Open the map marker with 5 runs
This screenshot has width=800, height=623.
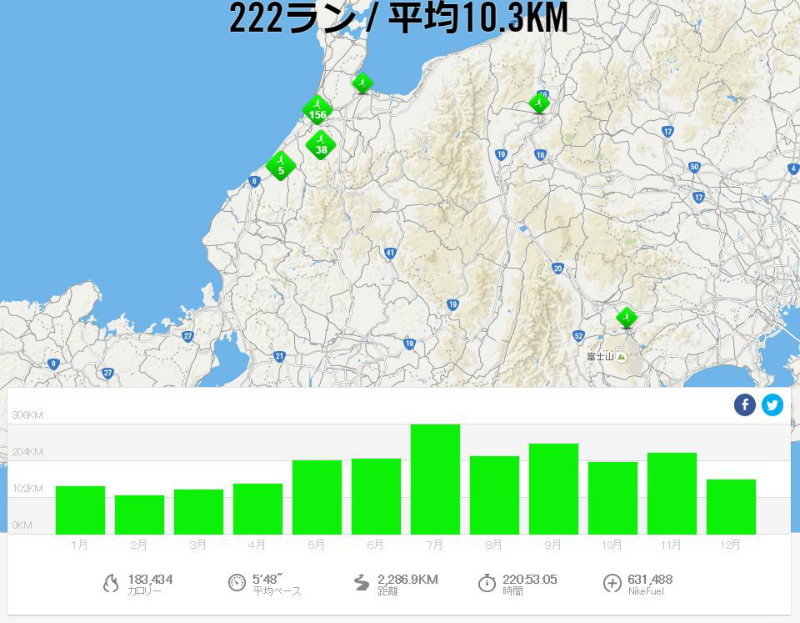point(280,165)
